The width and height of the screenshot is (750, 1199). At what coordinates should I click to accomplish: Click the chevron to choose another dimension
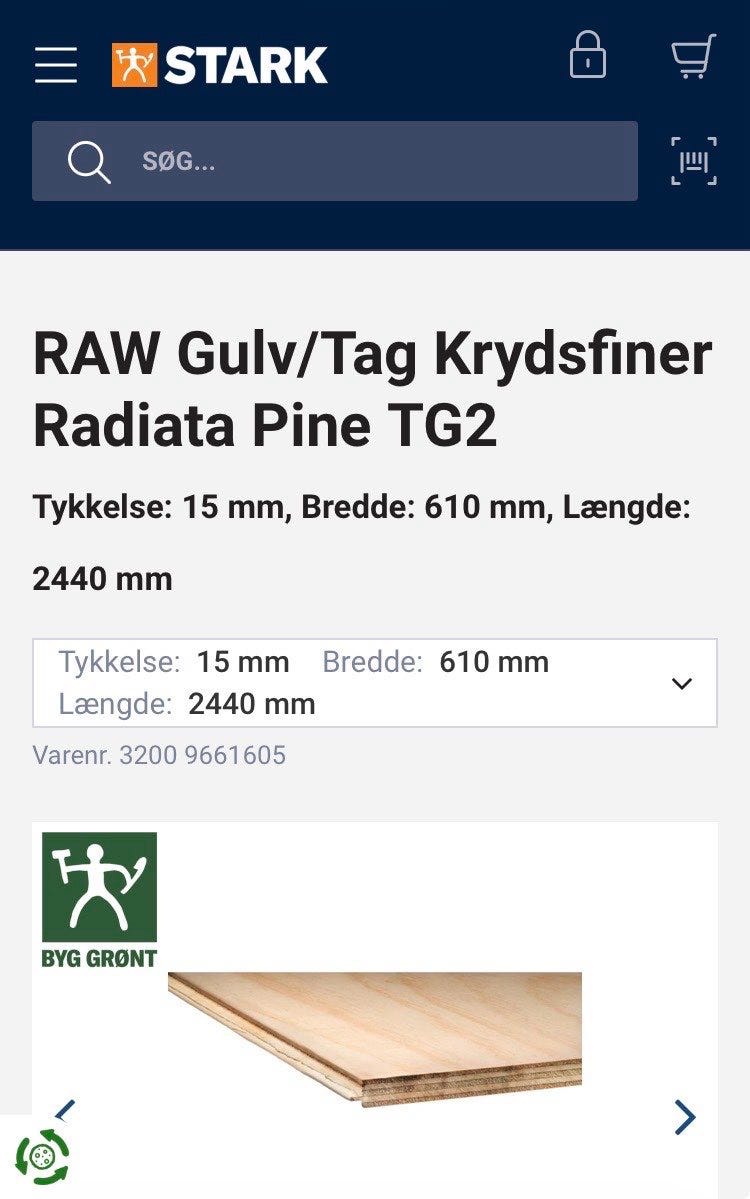pyautogui.click(x=681, y=683)
